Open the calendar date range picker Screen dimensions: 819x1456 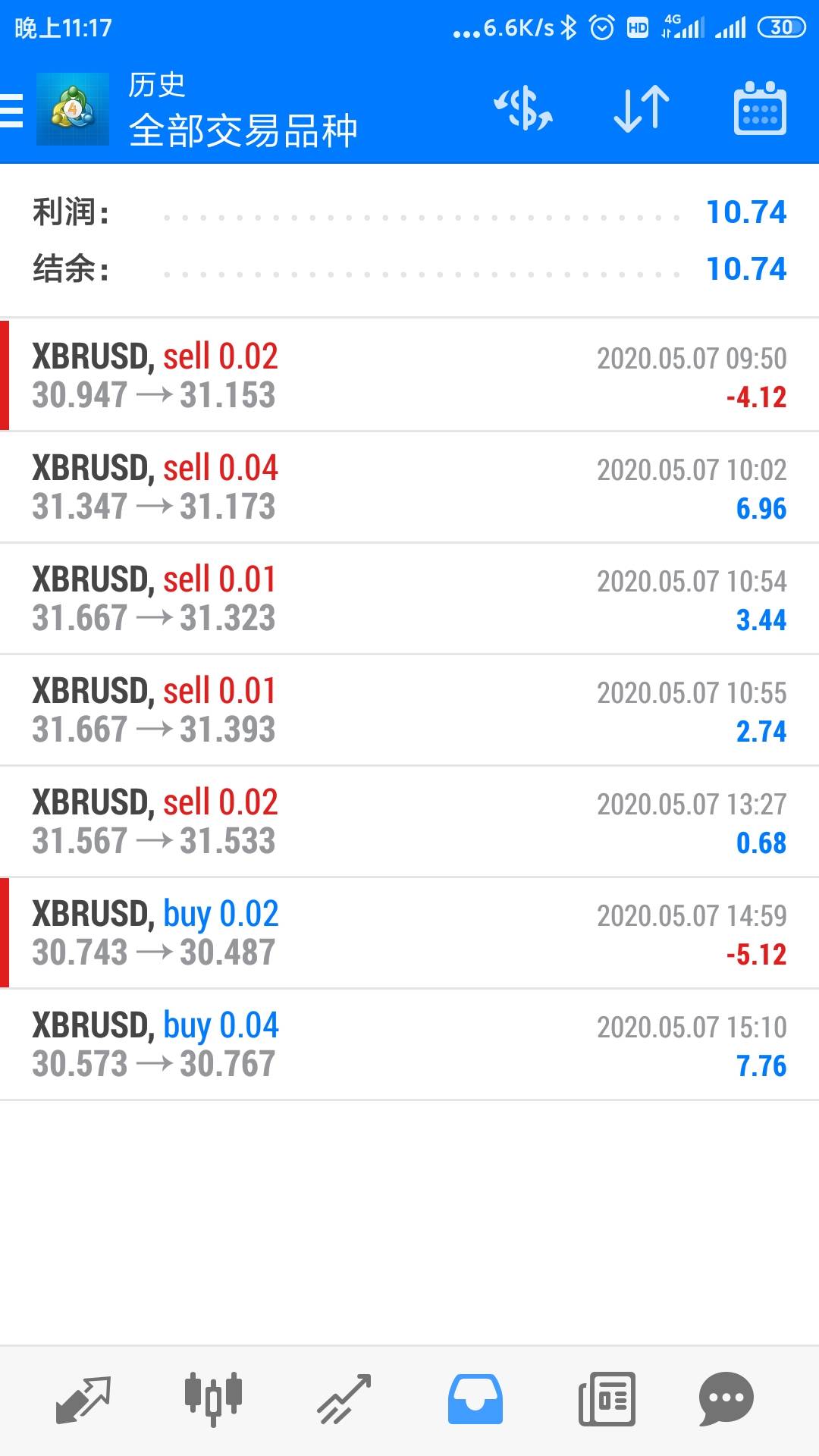760,108
